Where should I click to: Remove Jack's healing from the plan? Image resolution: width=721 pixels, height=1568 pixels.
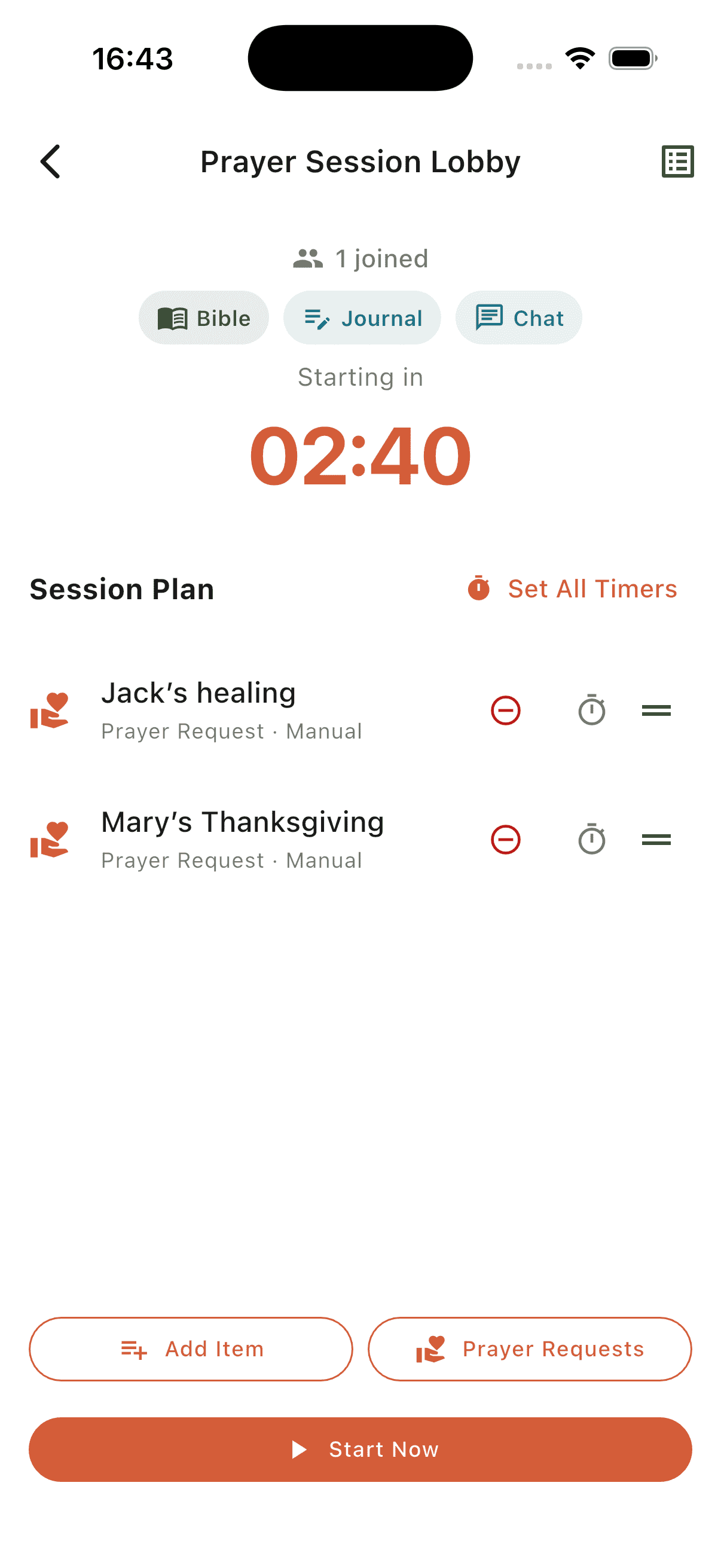click(x=505, y=710)
